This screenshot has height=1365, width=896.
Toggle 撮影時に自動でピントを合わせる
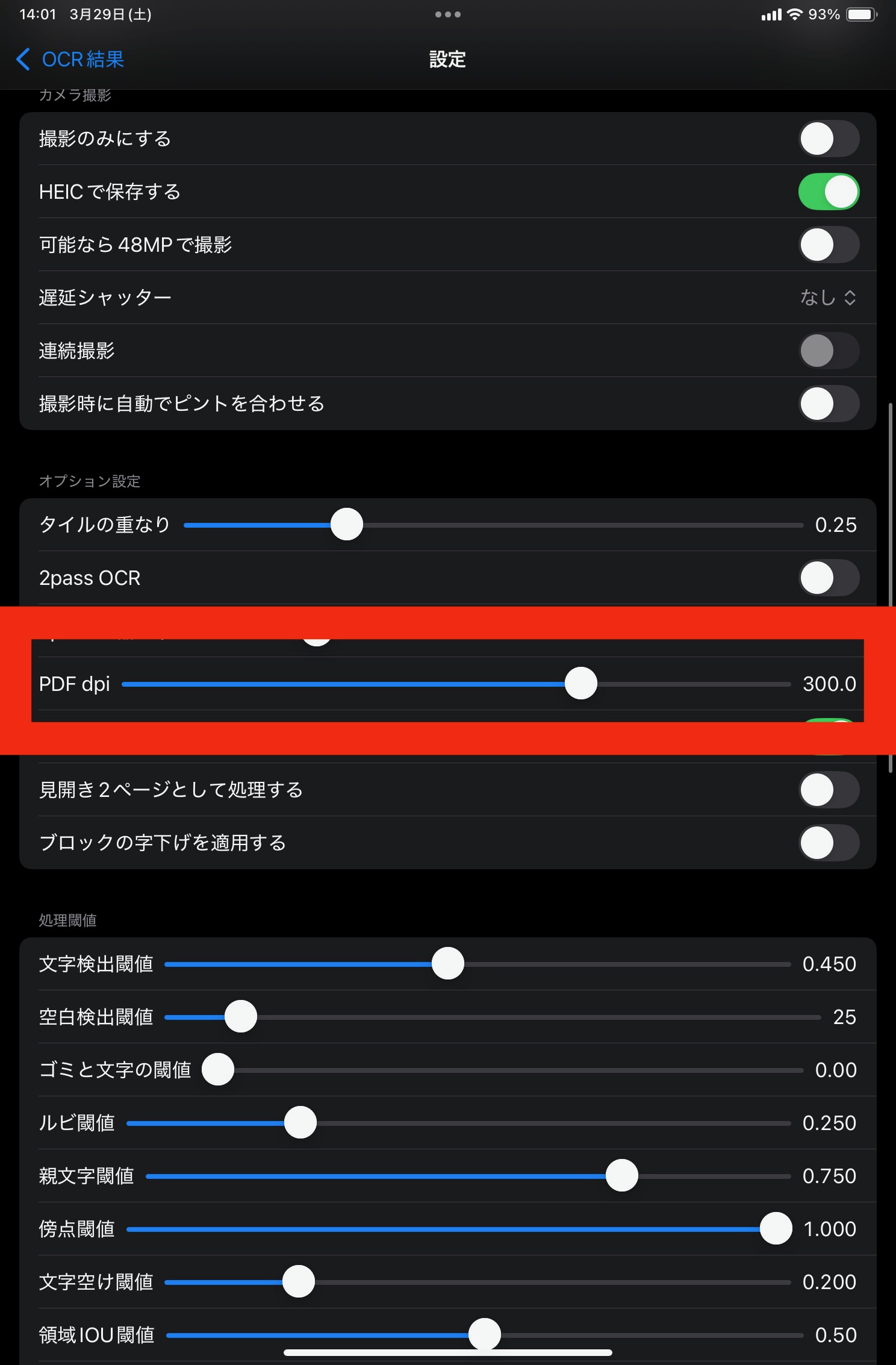click(828, 404)
